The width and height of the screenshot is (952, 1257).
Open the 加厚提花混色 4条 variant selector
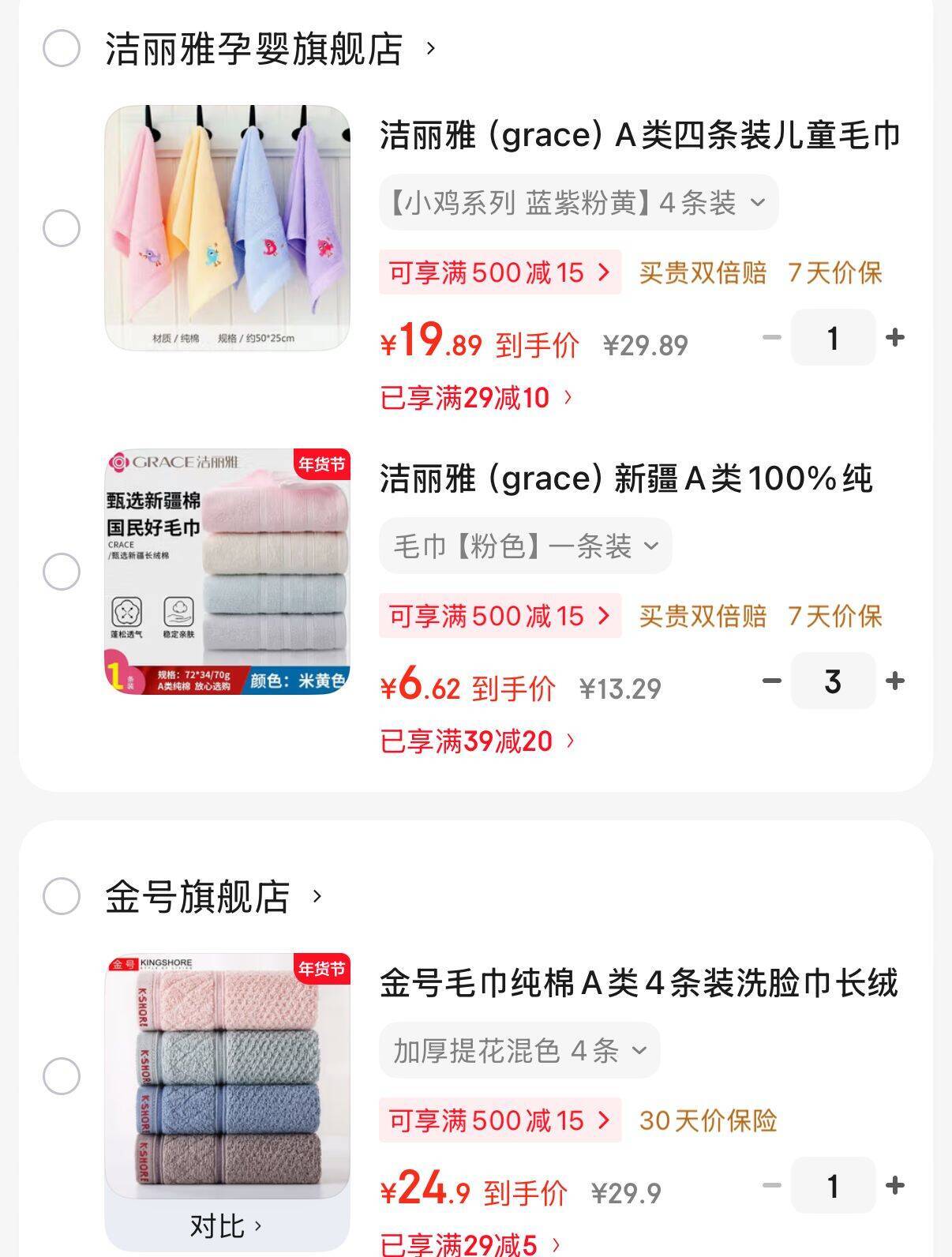click(x=519, y=1050)
